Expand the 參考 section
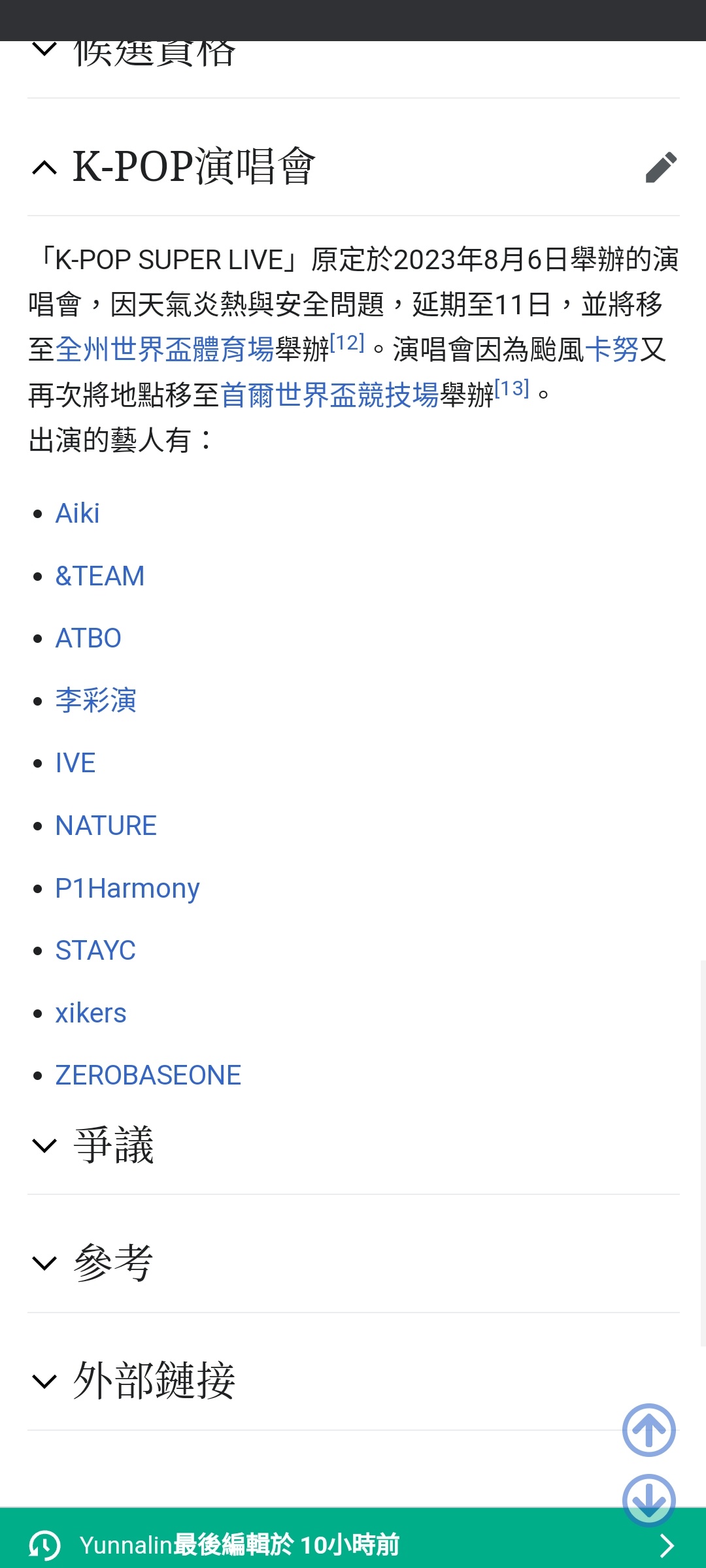The width and height of the screenshot is (706, 1568). coord(354,1262)
